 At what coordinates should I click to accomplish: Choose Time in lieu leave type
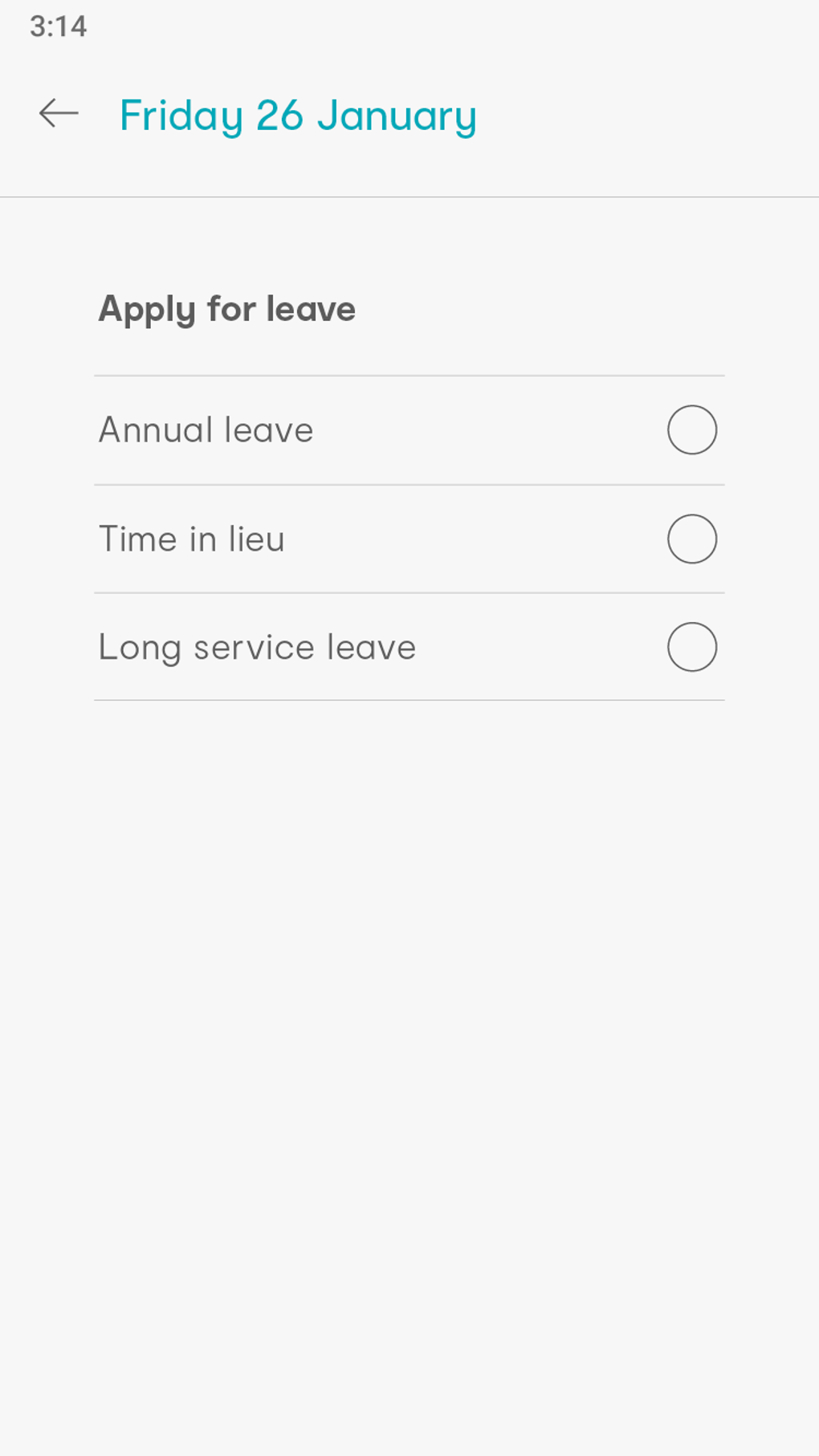click(x=691, y=539)
